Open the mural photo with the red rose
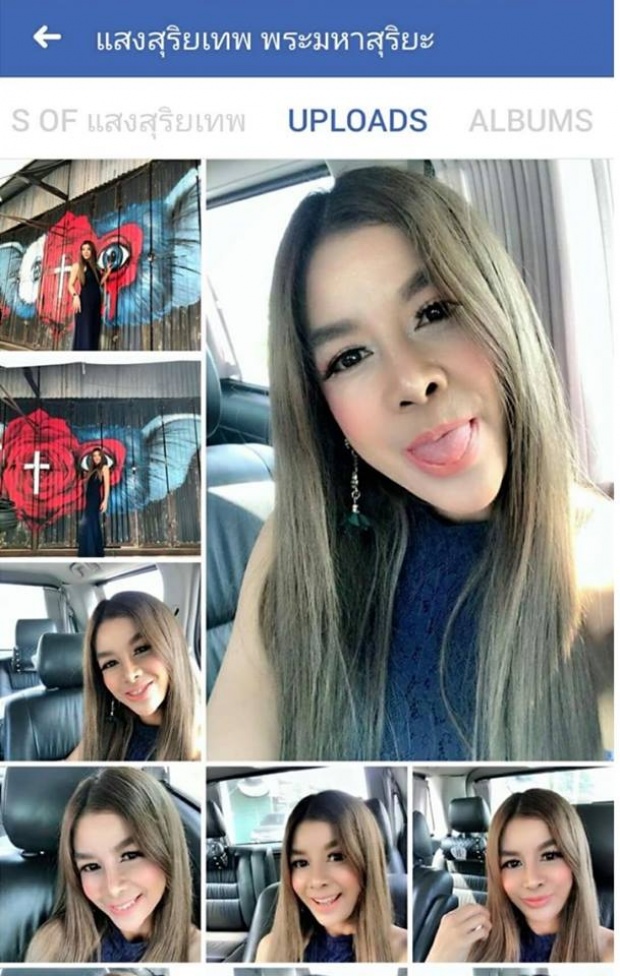 [x=100, y=457]
